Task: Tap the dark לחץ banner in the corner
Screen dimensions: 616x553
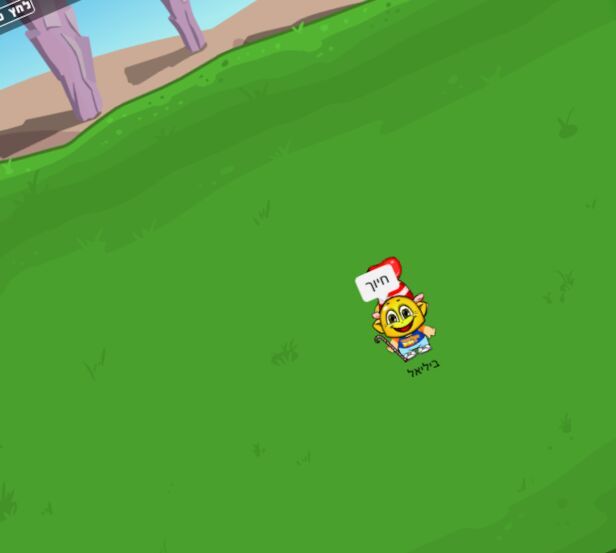Action: pos(16,12)
